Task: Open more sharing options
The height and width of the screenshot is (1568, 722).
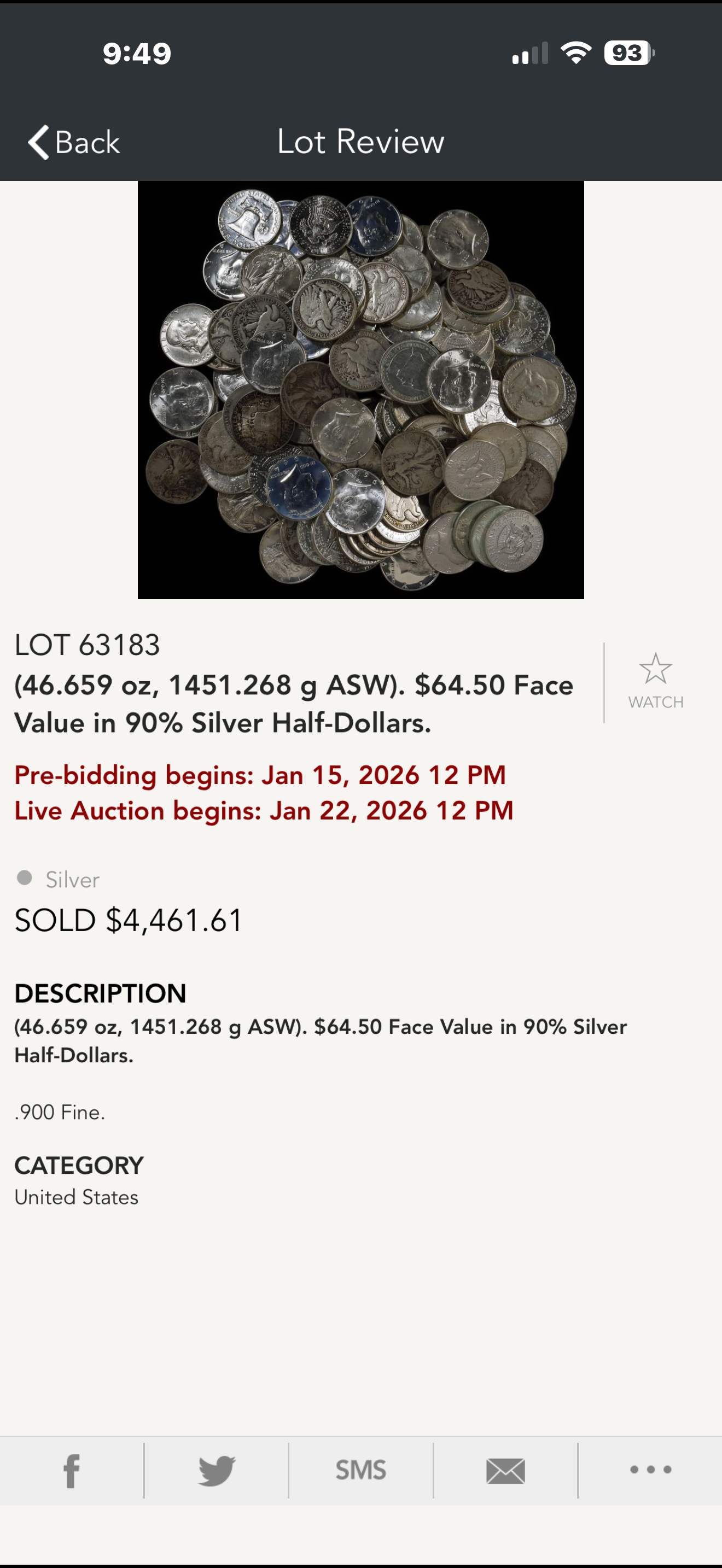Action: 650,1470
